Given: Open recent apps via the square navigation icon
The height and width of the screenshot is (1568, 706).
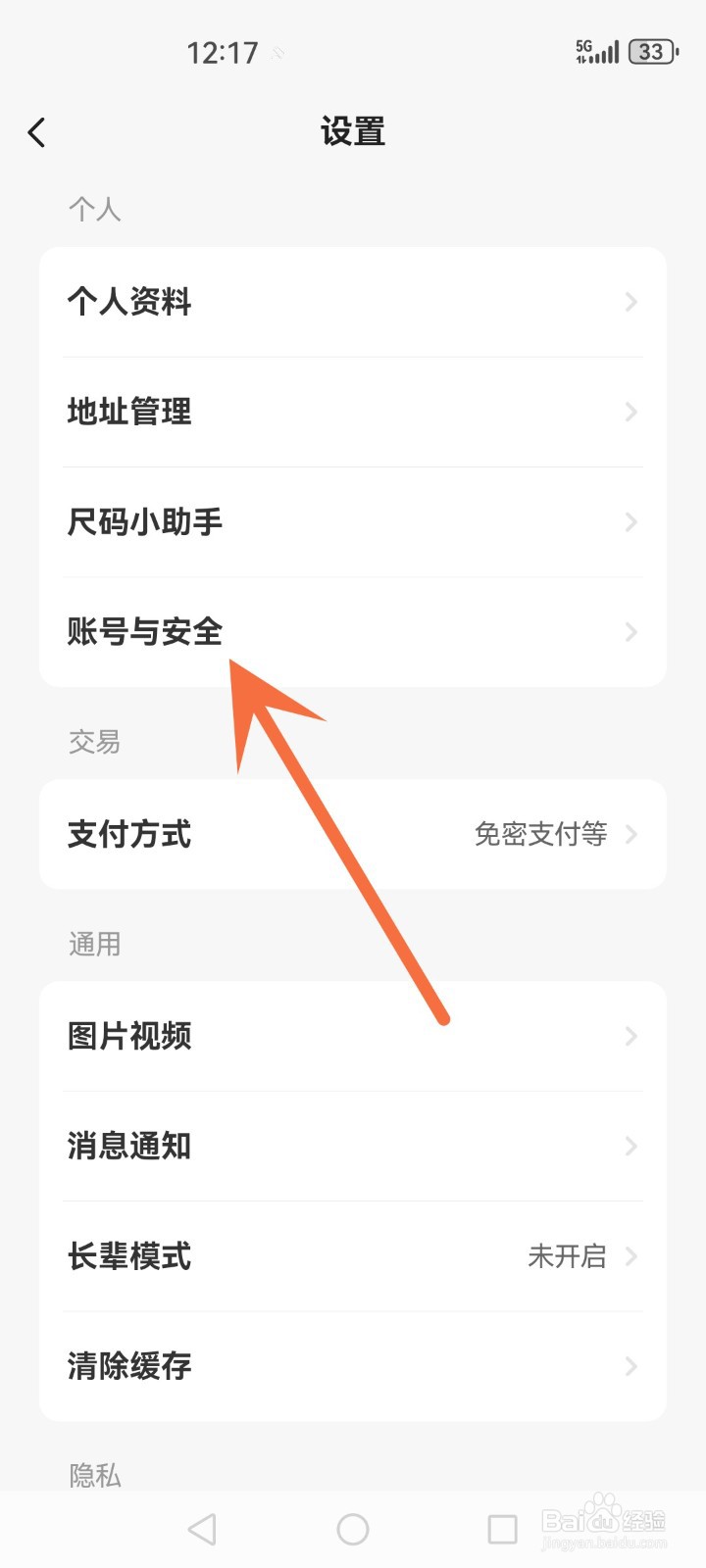Looking at the screenshot, I should coord(502,1526).
